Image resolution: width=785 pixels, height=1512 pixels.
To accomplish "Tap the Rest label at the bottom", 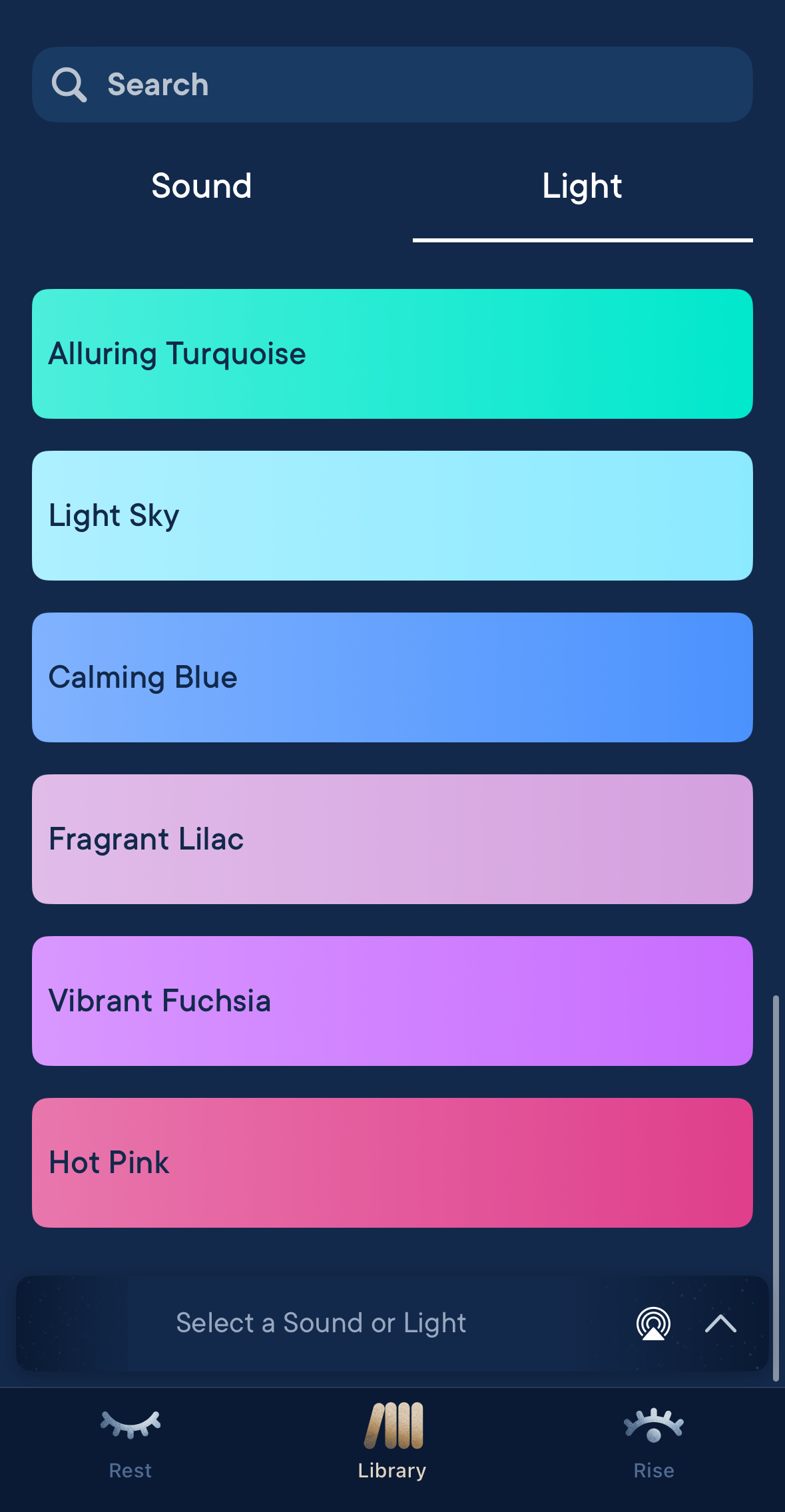I will (x=130, y=1470).
